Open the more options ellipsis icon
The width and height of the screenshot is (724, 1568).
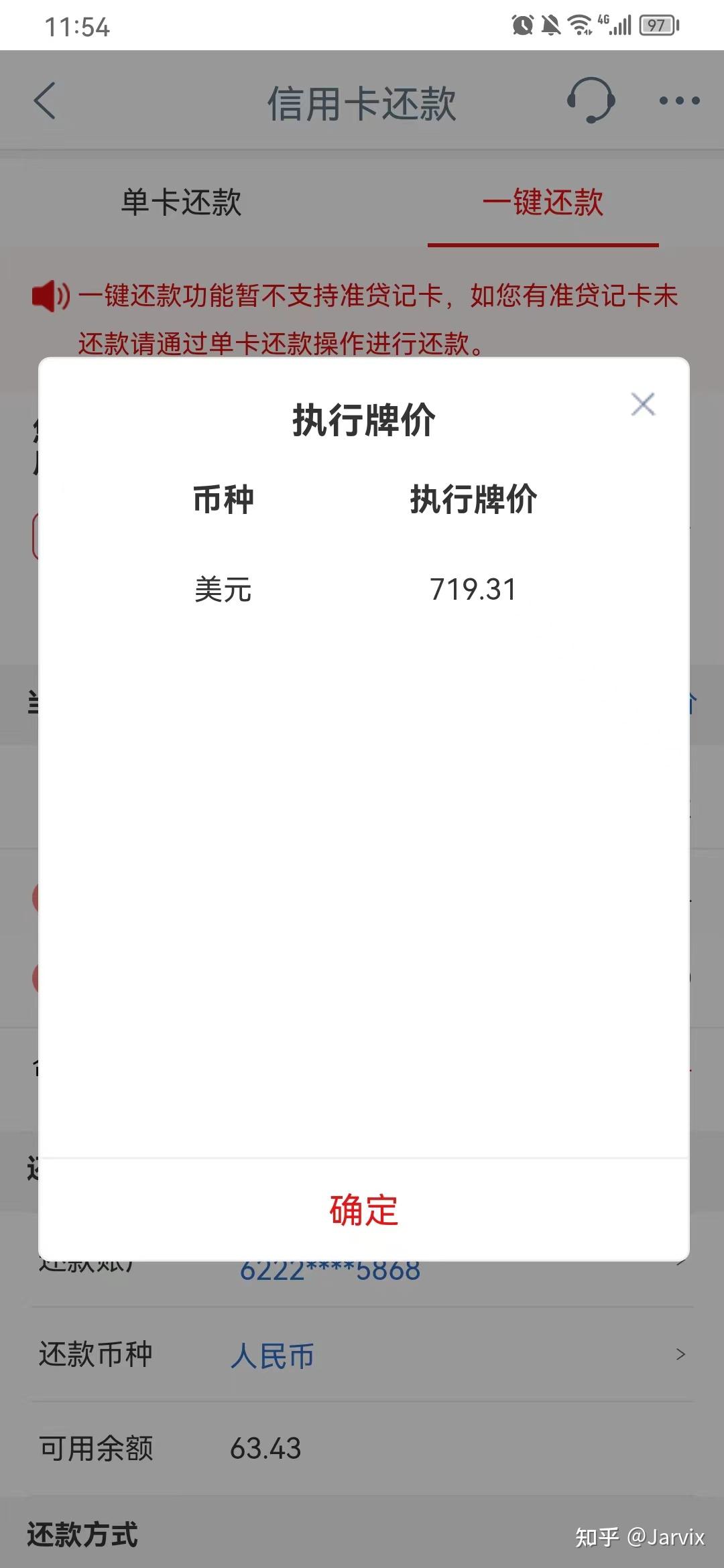pyautogui.click(x=680, y=101)
